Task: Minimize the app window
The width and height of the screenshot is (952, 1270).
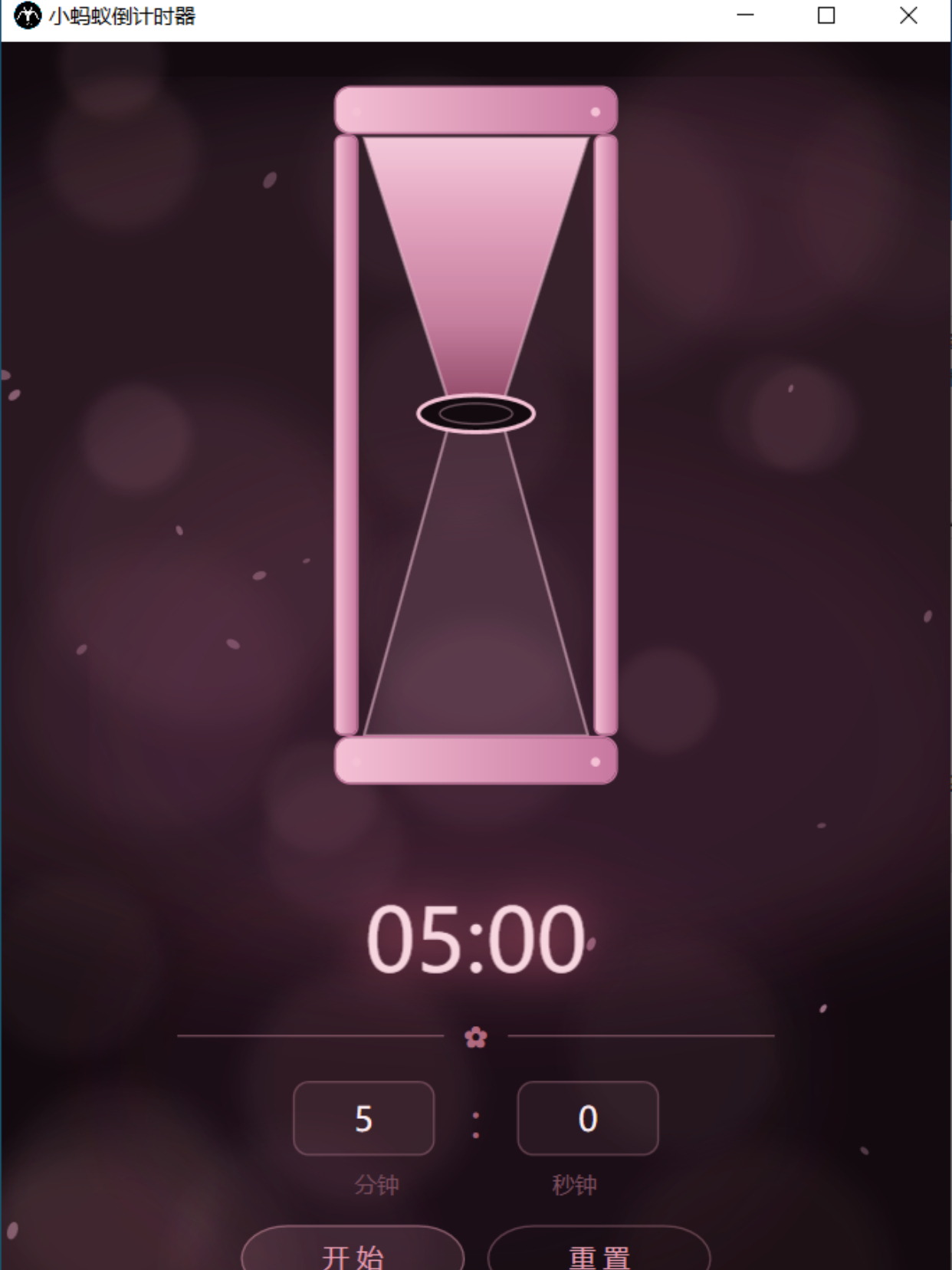Action: (x=745, y=15)
